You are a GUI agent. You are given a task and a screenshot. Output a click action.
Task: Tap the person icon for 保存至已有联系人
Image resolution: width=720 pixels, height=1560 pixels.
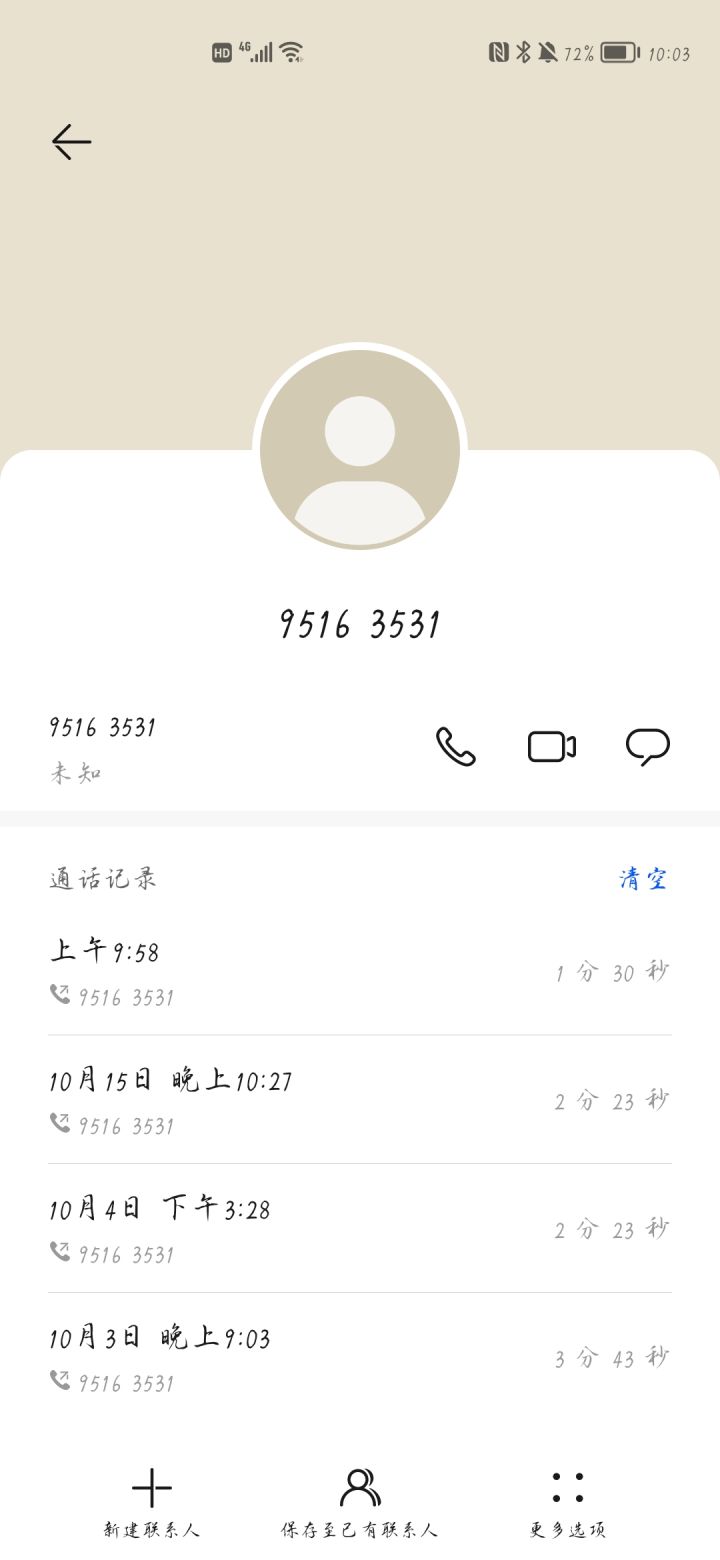pyautogui.click(x=360, y=1486)
